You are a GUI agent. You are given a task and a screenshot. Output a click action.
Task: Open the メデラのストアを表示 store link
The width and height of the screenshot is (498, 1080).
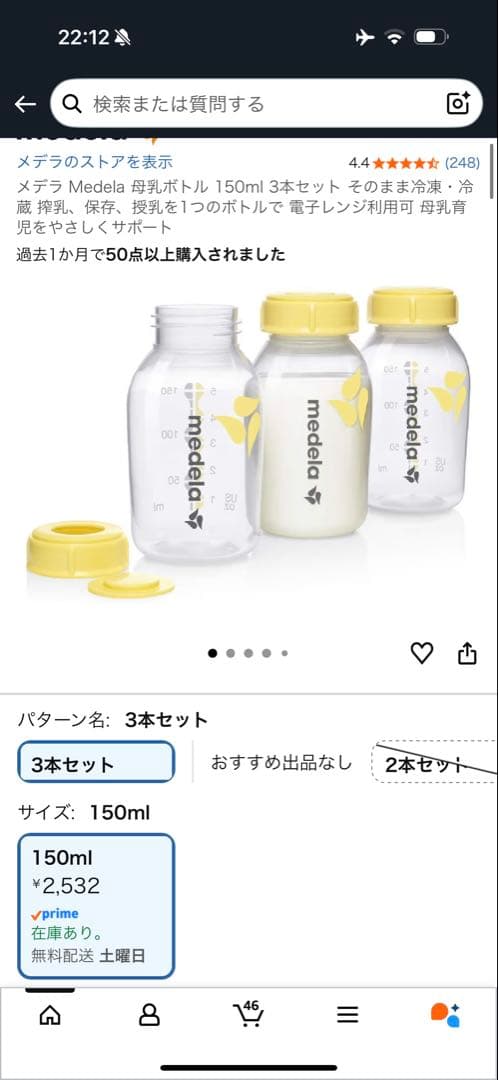[x=94, y=163]
